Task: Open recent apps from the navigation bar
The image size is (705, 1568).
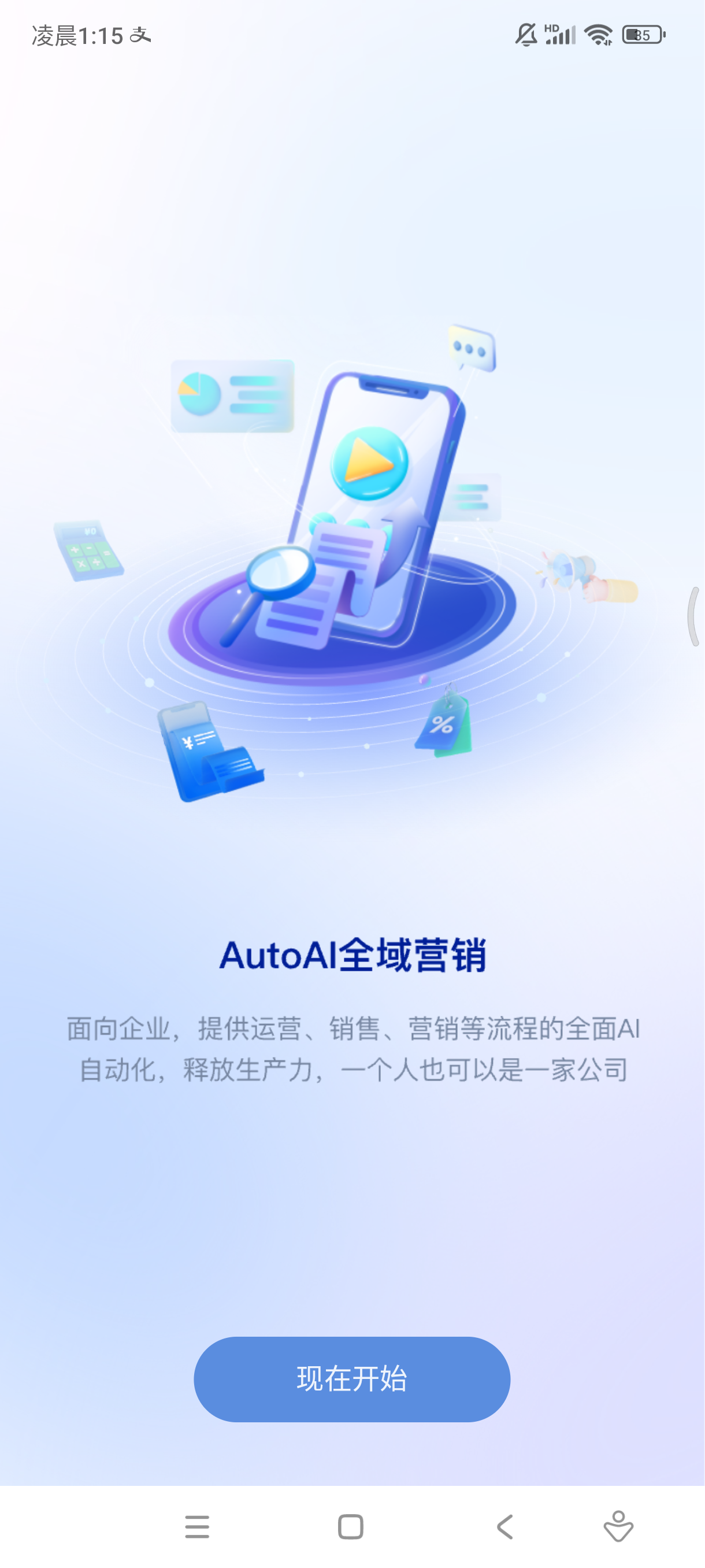Action: (x=197, y=1526)
